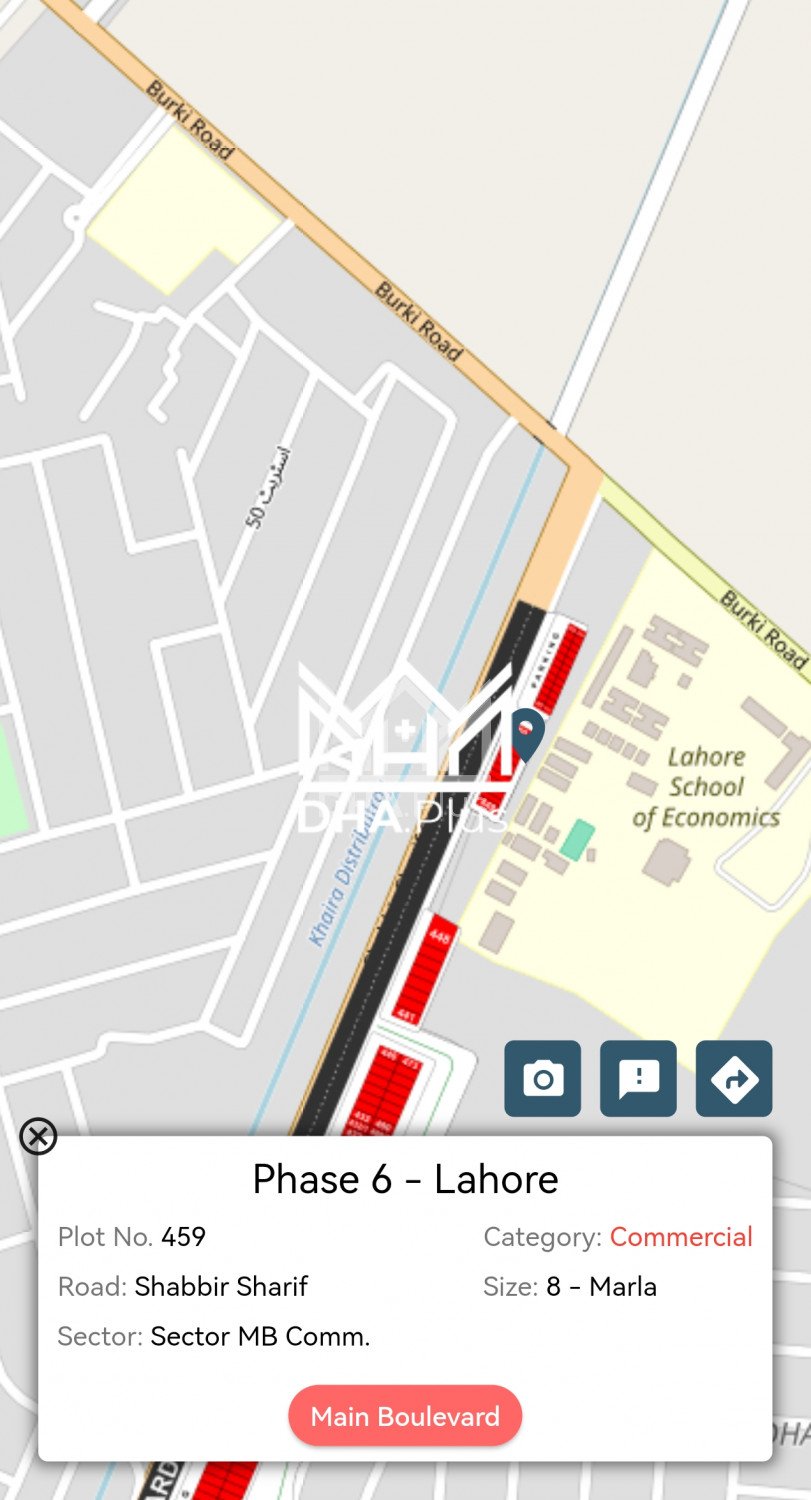Tap the Main Boulevard button
Image resolution: width=811 pixels, height=1500 pixels.
[405, 1416]
